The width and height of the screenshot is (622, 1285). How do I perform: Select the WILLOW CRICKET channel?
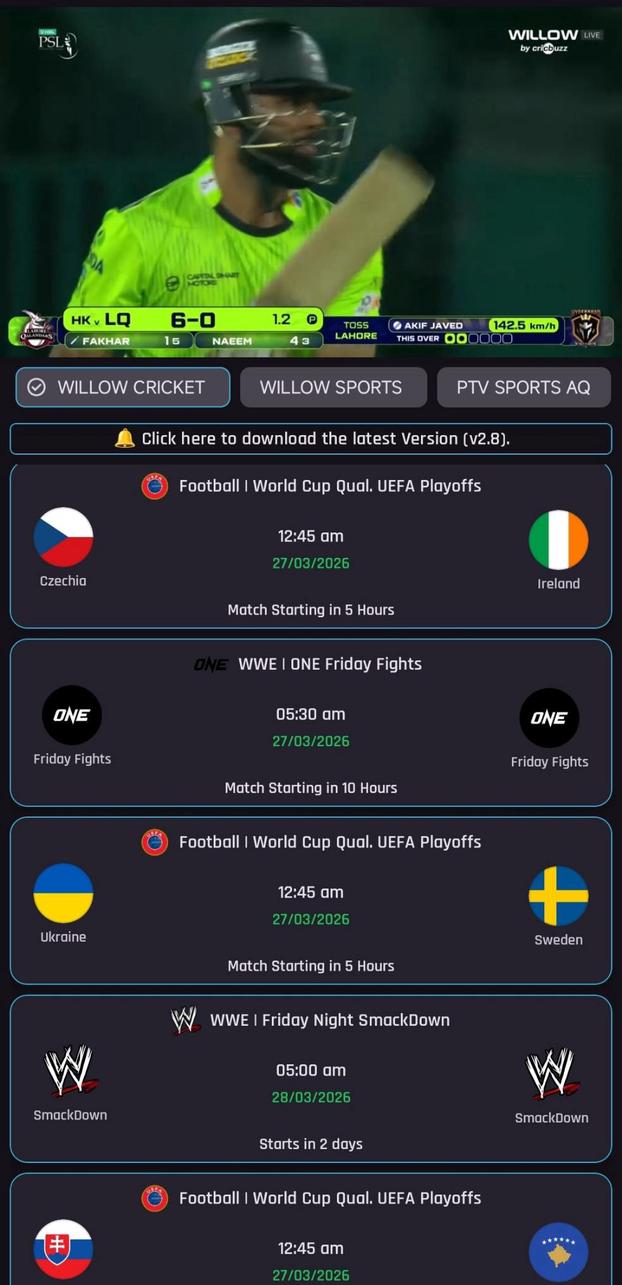point(122,387)
